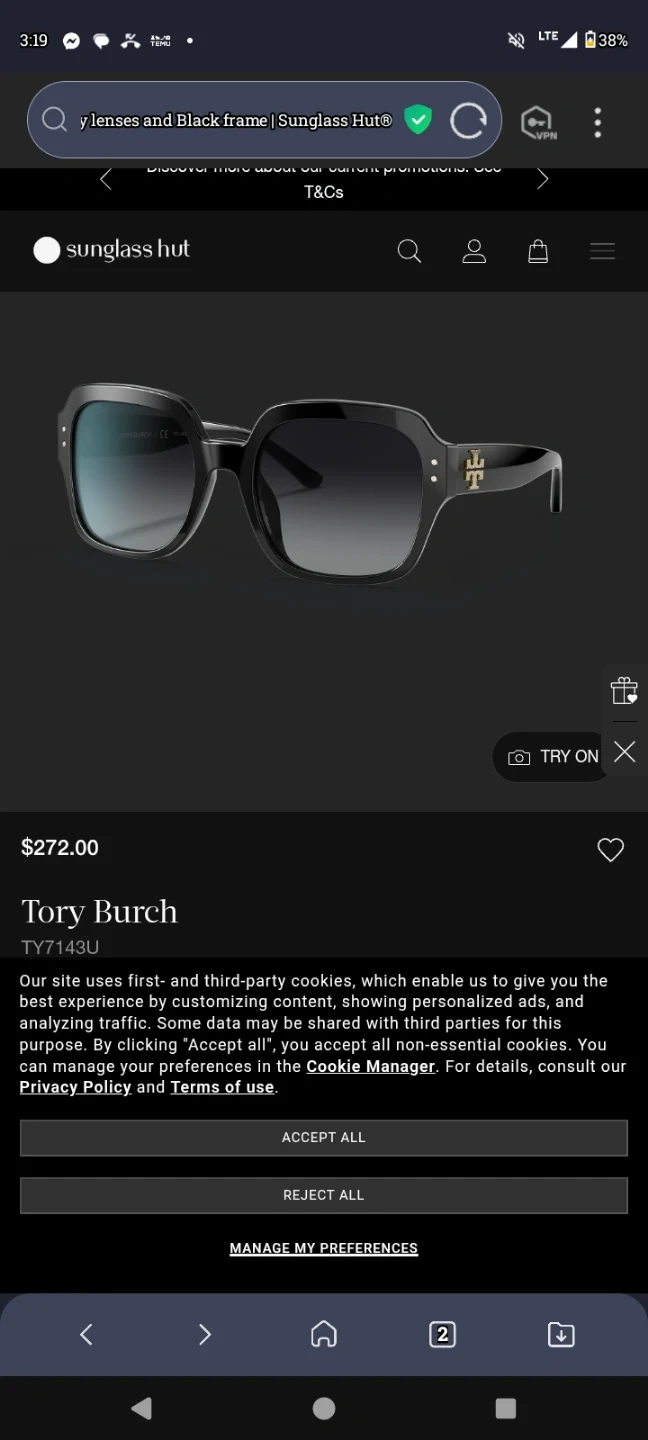Launch the virtual Try On feature

click(x=554, y=757)
